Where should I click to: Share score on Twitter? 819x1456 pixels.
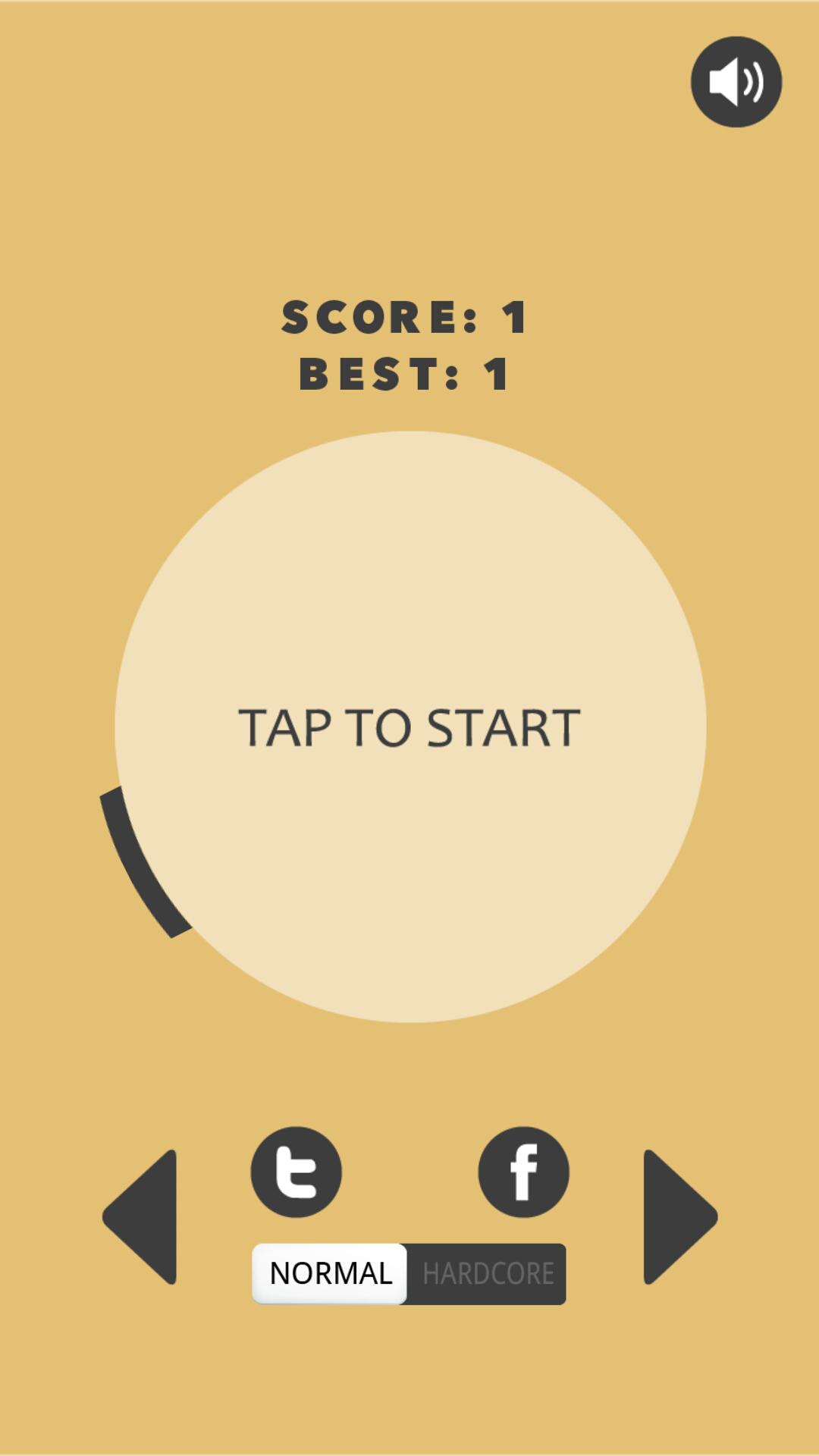296,1172
